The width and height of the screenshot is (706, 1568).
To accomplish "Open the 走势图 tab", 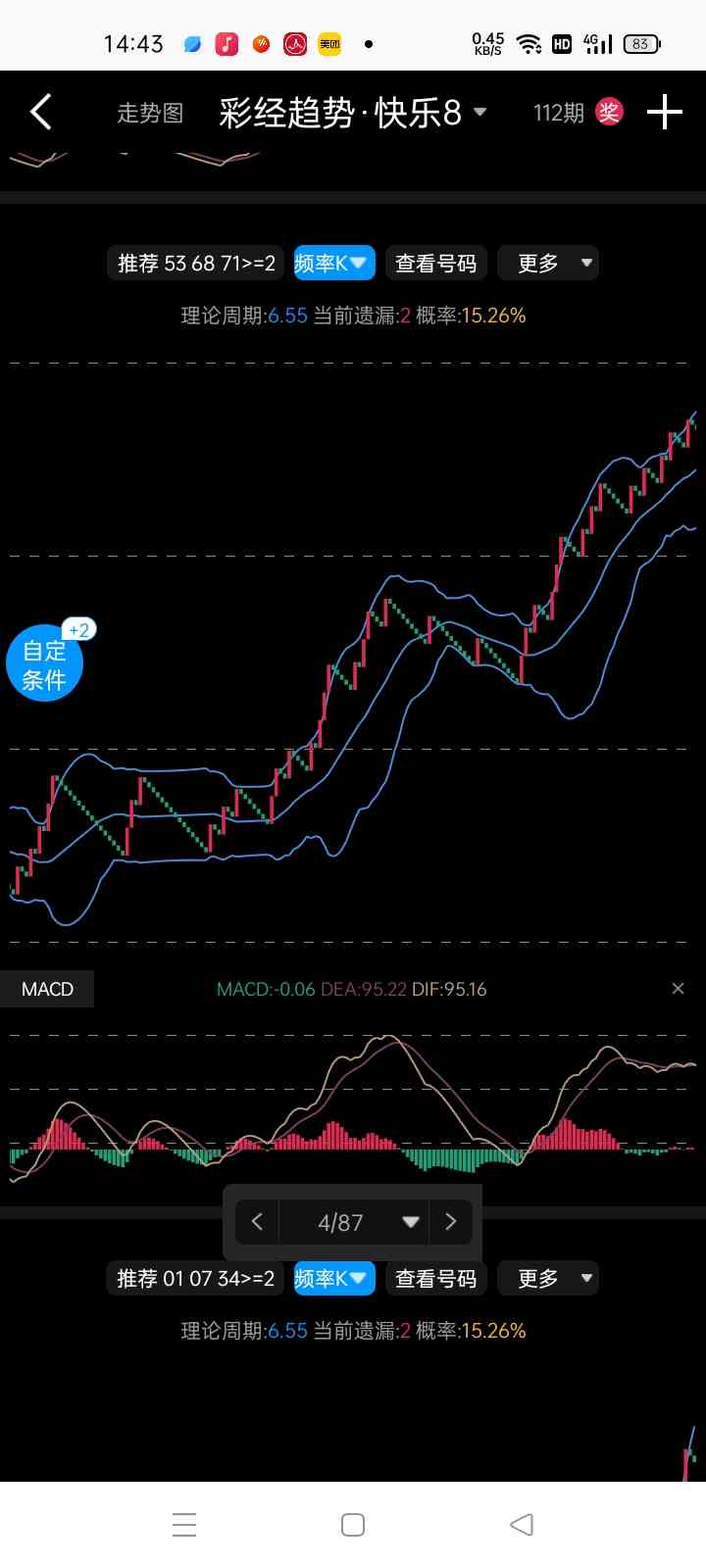I will pyautogui.click(x=150, y=114).
